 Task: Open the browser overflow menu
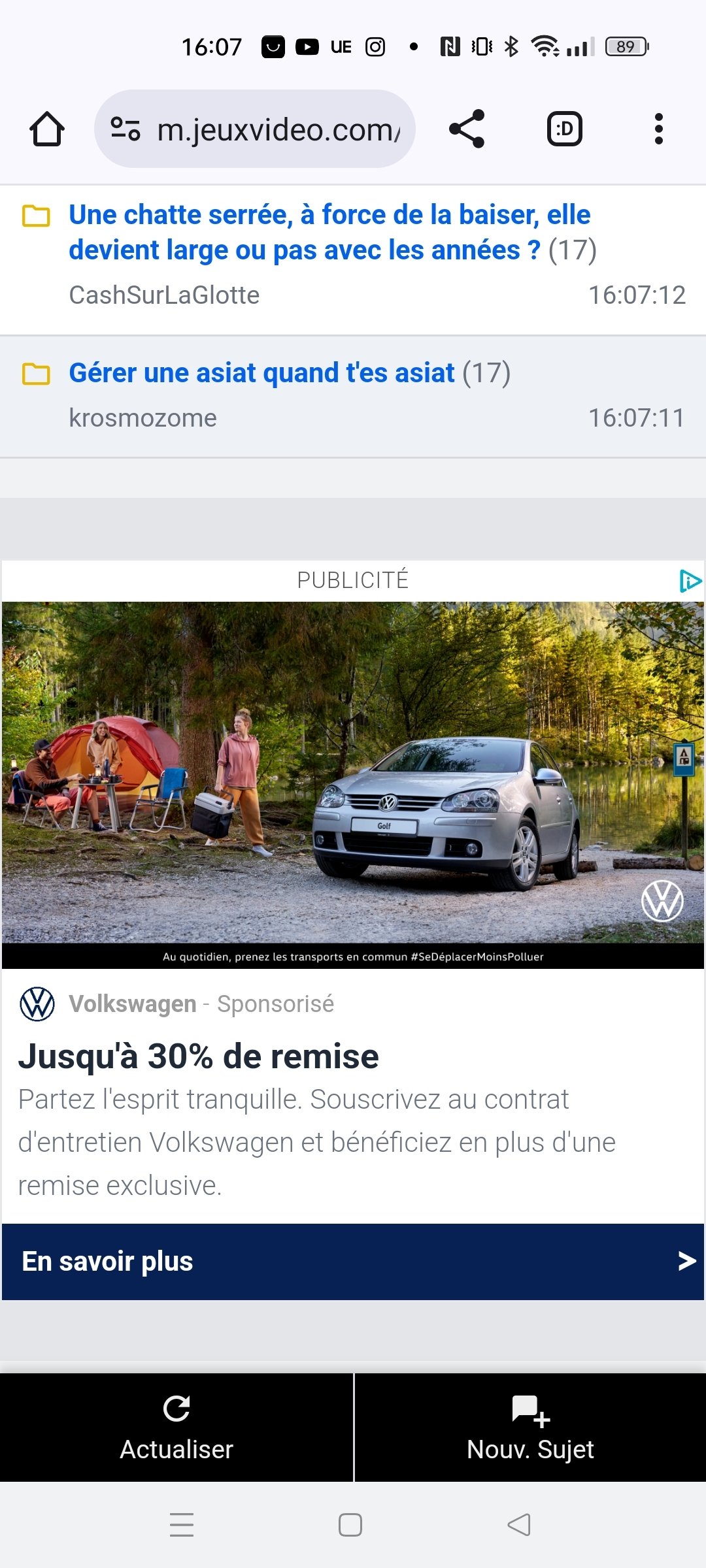659,129
